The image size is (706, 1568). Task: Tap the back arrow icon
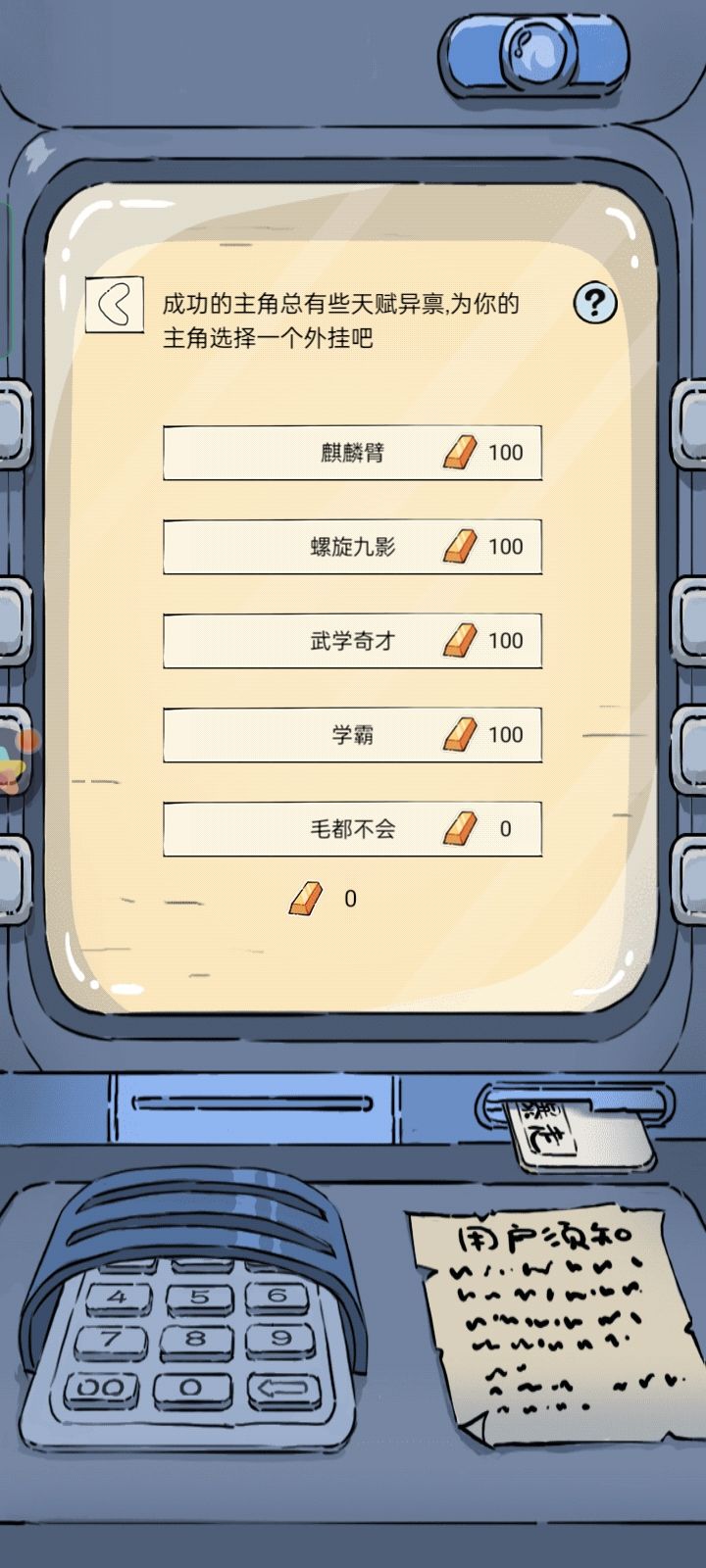click(117, 303)
